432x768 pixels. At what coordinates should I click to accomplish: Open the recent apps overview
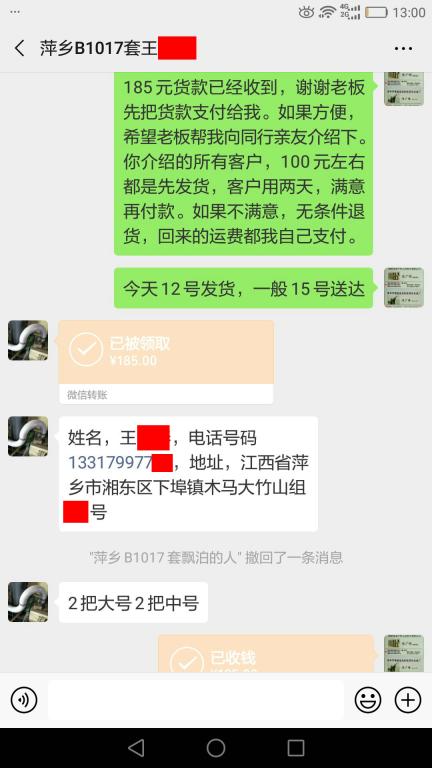click(x=295, y=748)
